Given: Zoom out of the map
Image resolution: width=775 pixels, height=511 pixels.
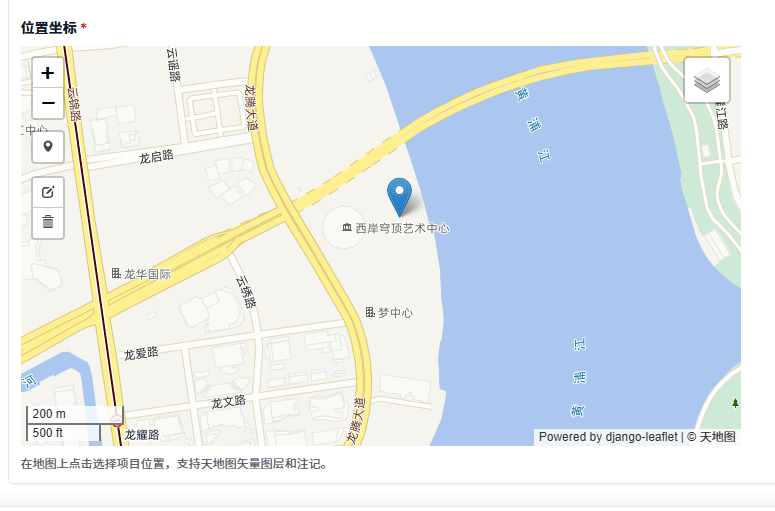Looking at the screenshot, I should [x=48, y=103].
